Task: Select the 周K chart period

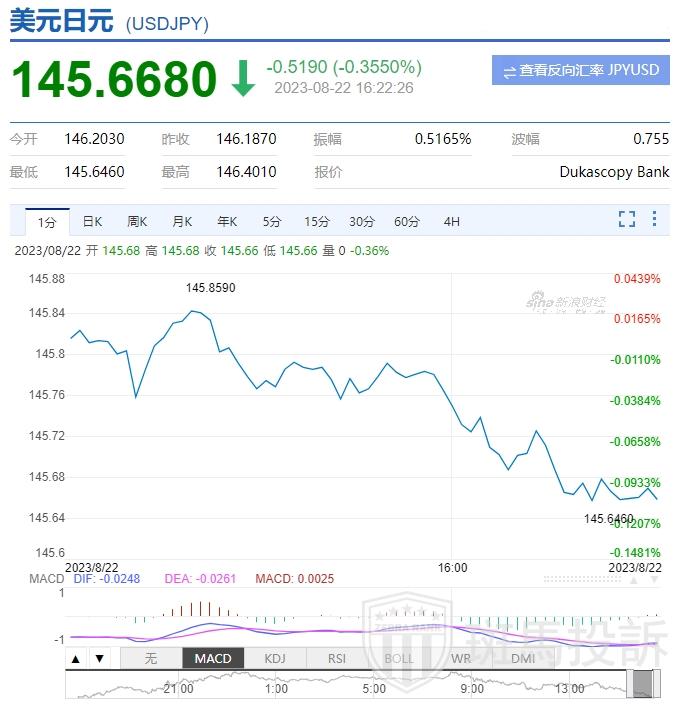Action: coord(137,221)
